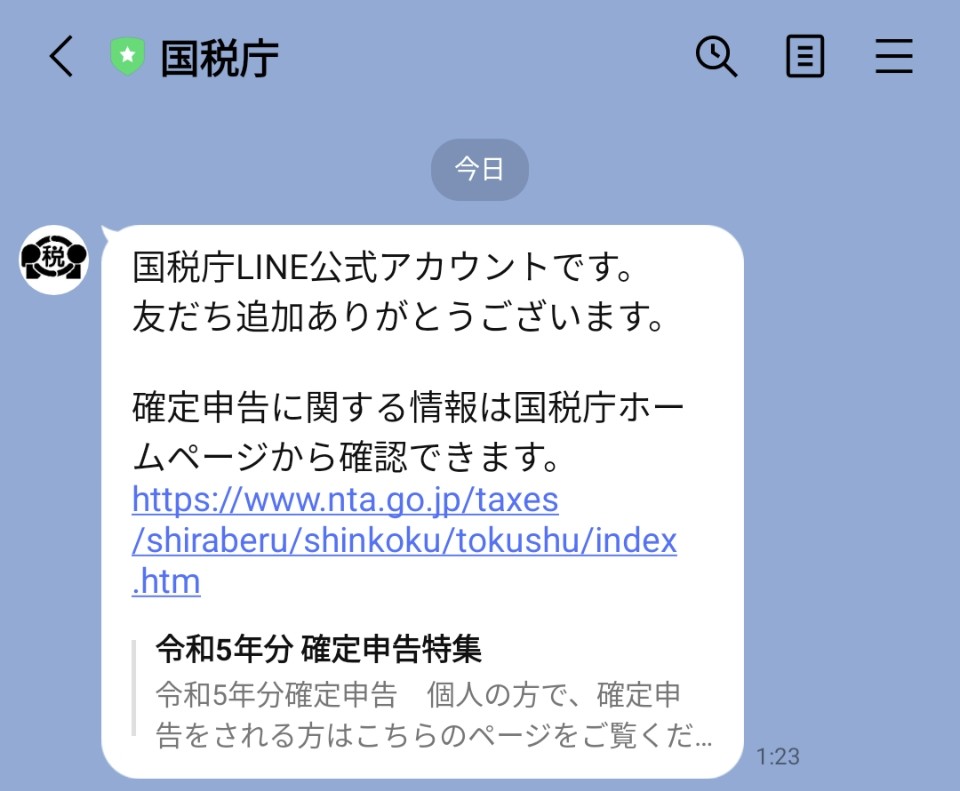This screenshot has width=960, height=791.
Task: Open the notes icon in the header
Action: pos(805,57)
